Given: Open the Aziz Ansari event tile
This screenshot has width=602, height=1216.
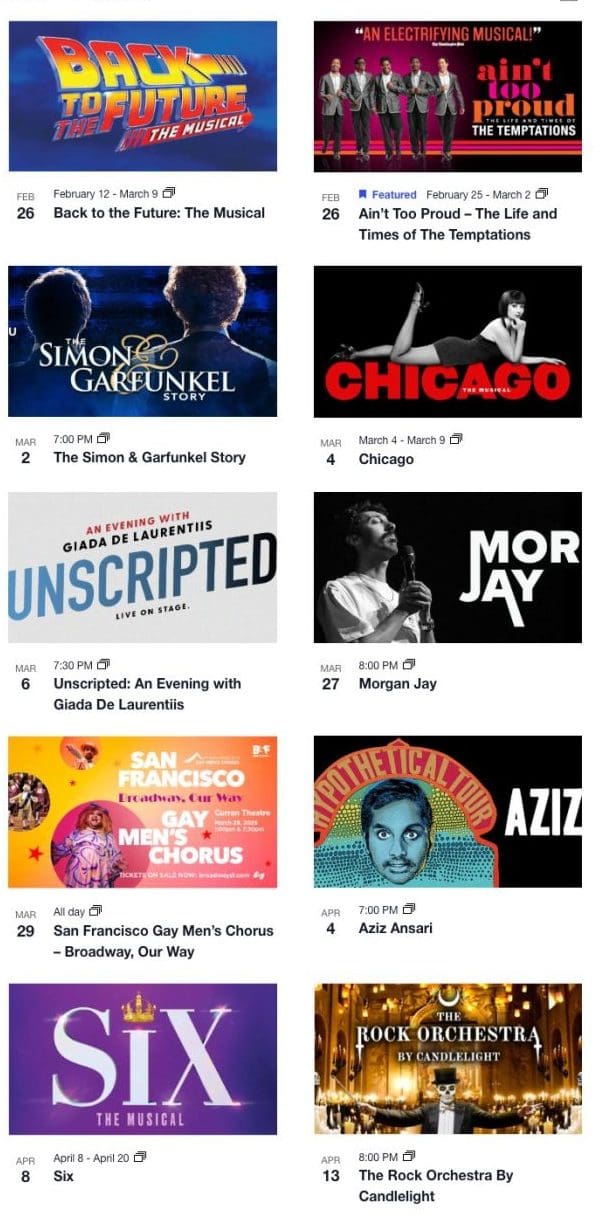Looking at the screenshot, I should click(x=447, y=811).
